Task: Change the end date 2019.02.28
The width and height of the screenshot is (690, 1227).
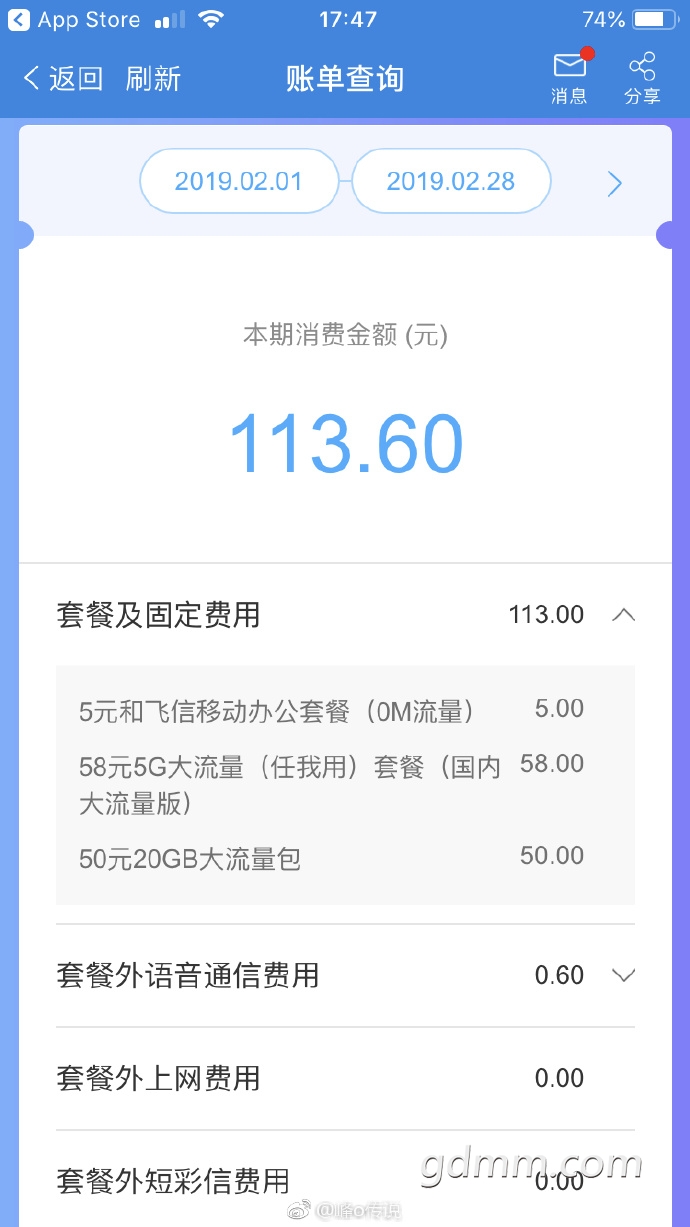Action: (x=450, y=181)
